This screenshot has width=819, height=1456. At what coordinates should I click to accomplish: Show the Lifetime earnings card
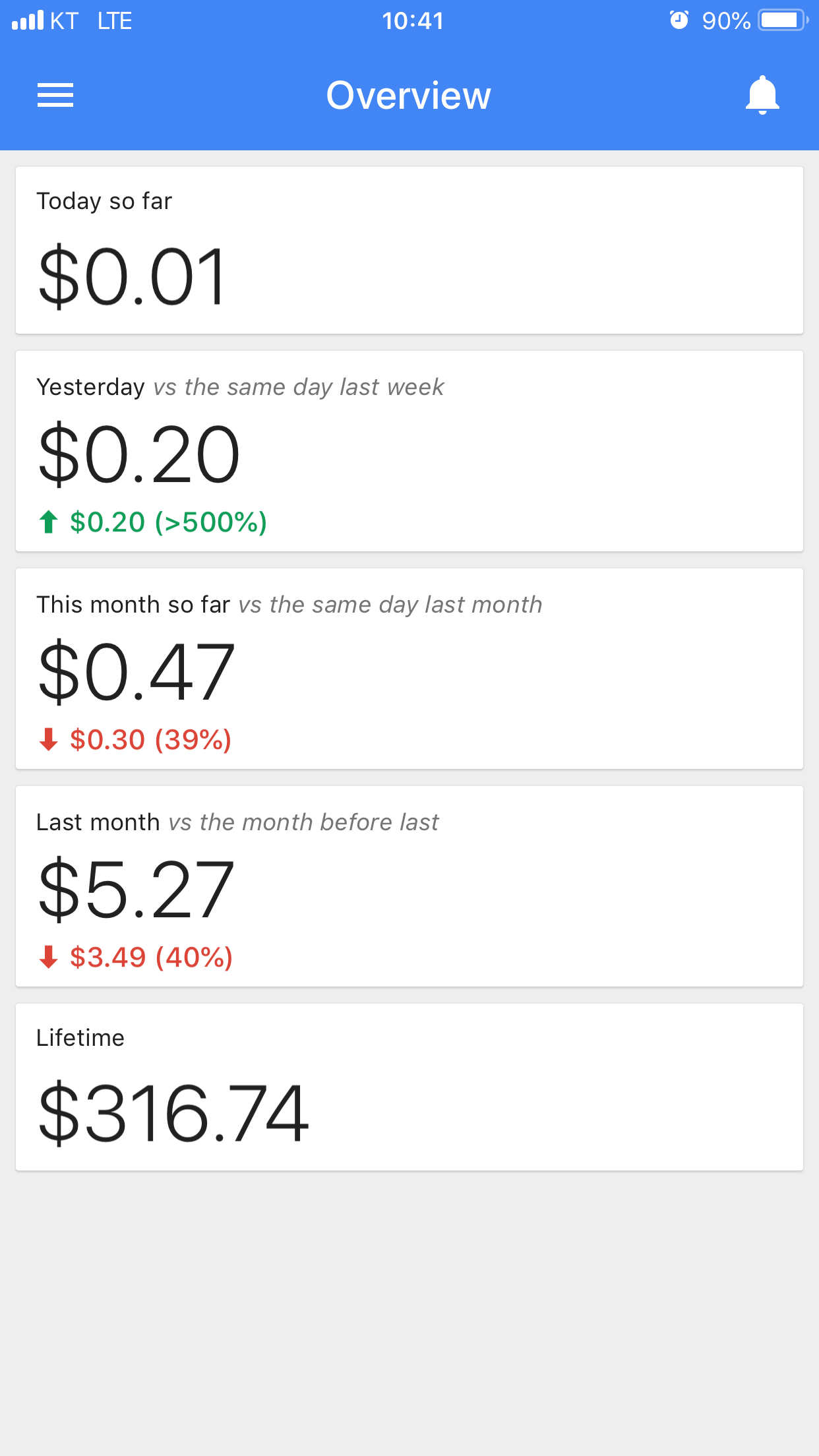coord(409,1087)
